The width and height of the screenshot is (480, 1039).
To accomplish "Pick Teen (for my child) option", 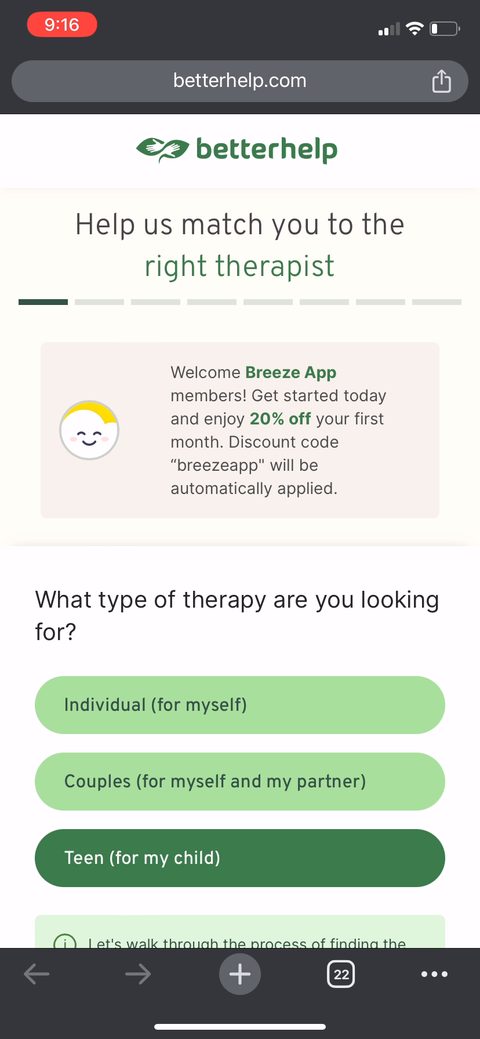I will click(239, 858).
